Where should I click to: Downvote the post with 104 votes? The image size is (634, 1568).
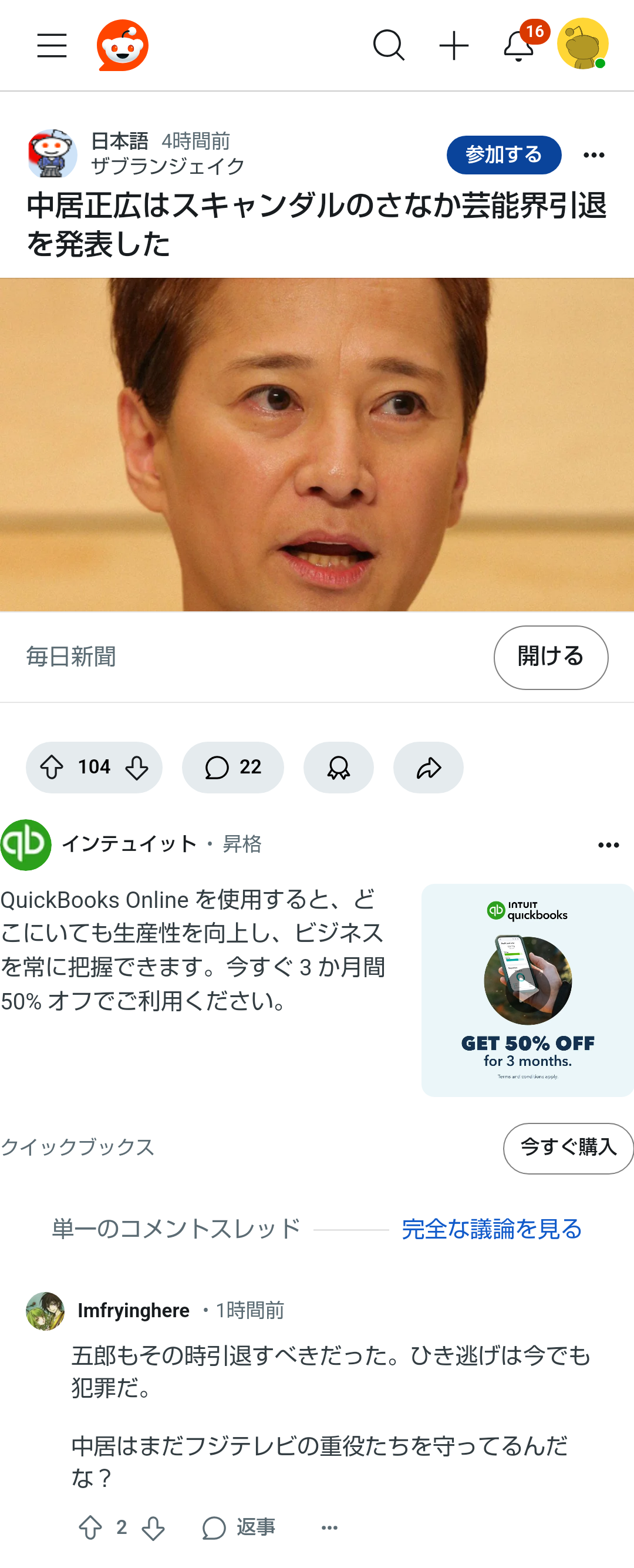point(137,767)
